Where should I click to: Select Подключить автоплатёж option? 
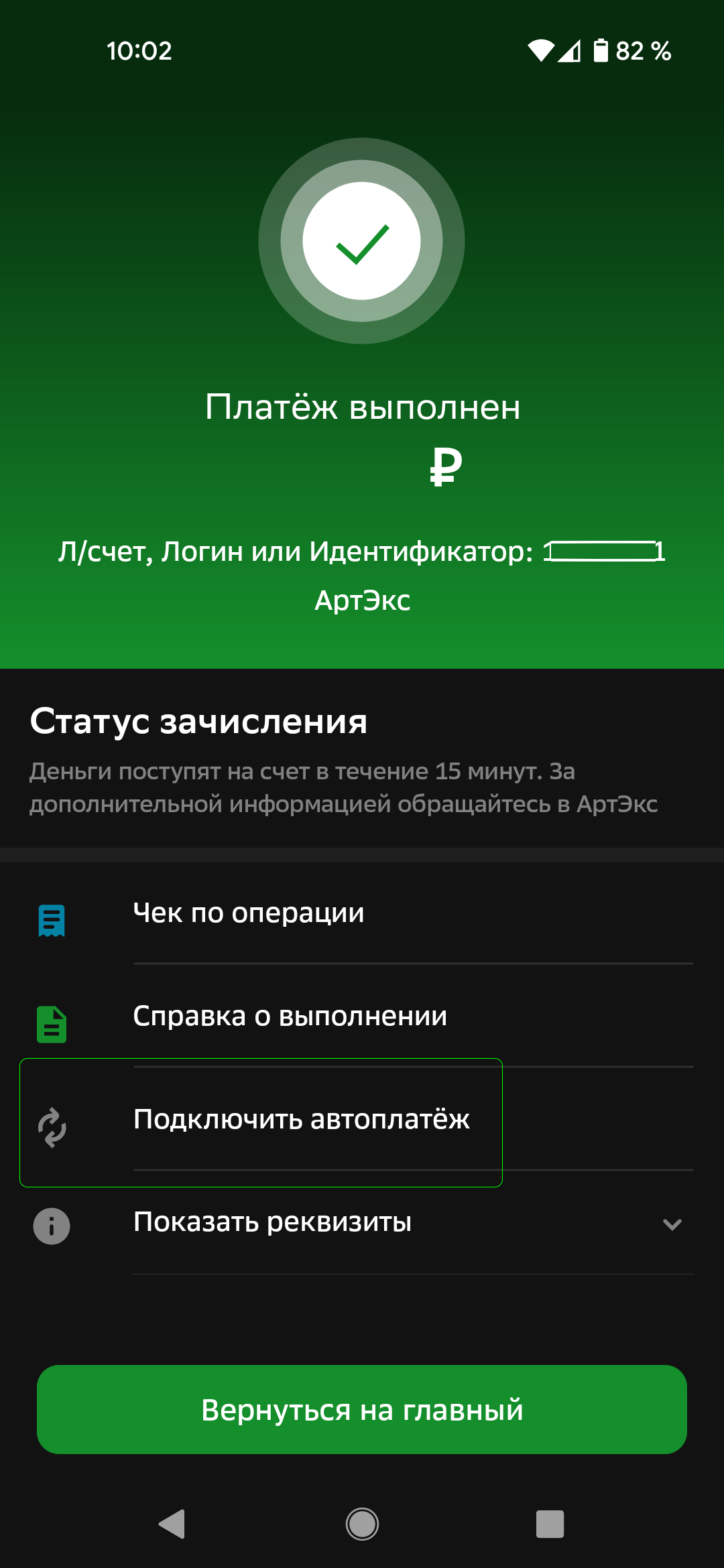(302, 1120)
